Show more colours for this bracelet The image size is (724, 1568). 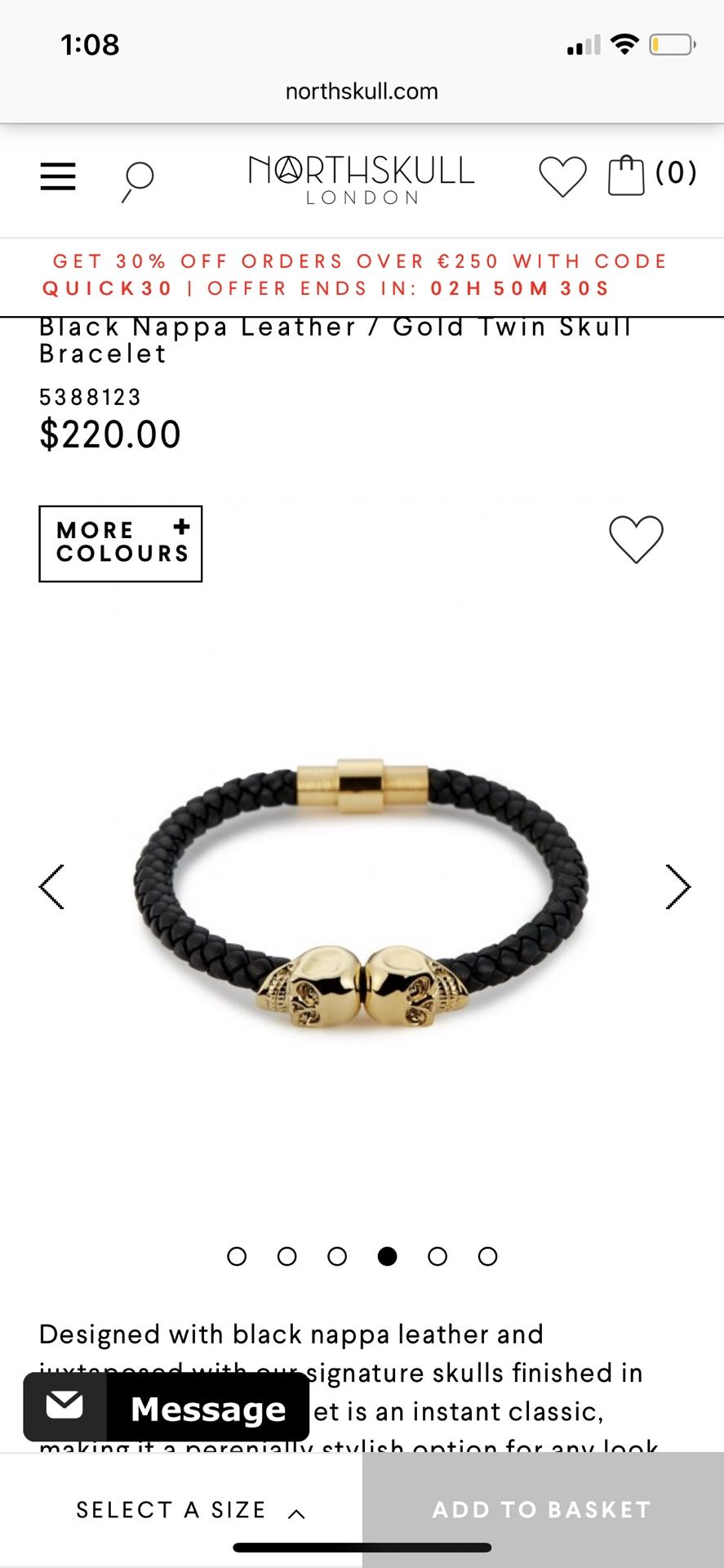pyautogui.click(x=121, y=544)
